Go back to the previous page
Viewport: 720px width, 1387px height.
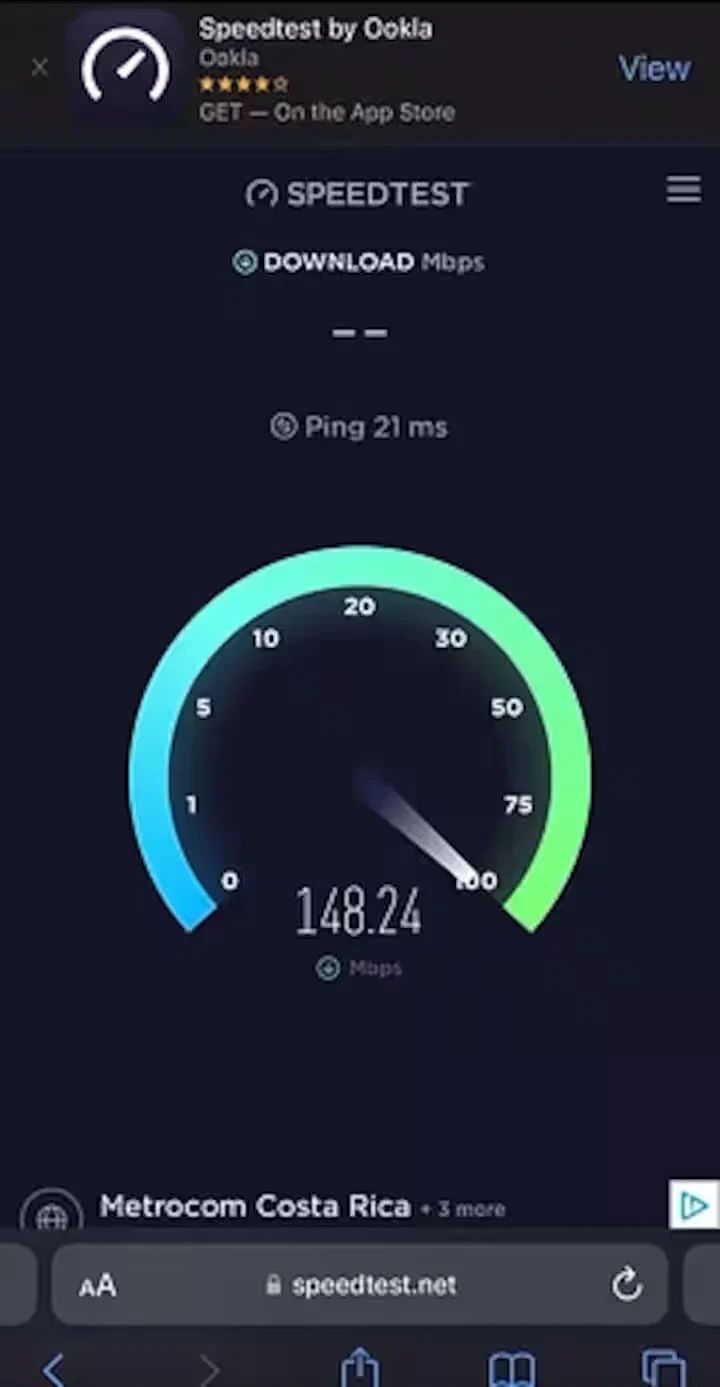pyautogui.click(x=54, y=1368)
